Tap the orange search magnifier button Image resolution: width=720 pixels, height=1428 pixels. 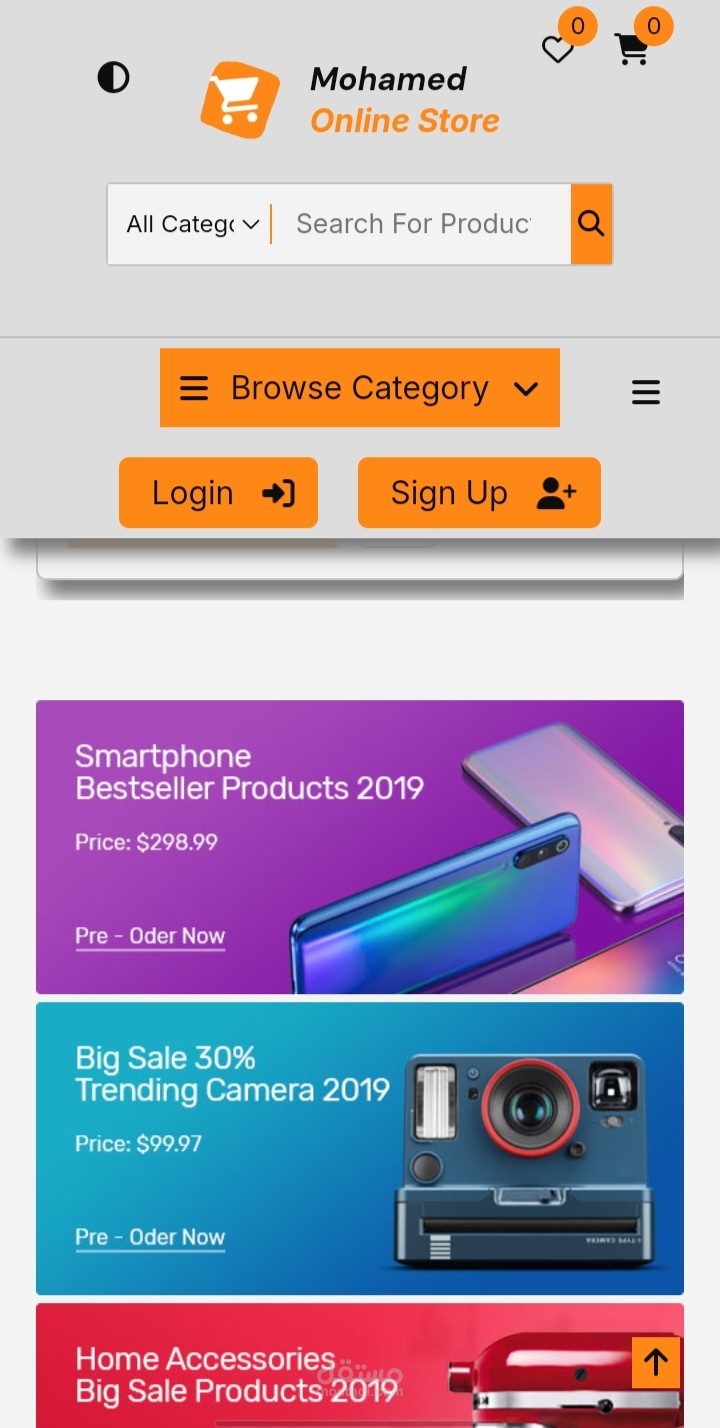point(591,224)
